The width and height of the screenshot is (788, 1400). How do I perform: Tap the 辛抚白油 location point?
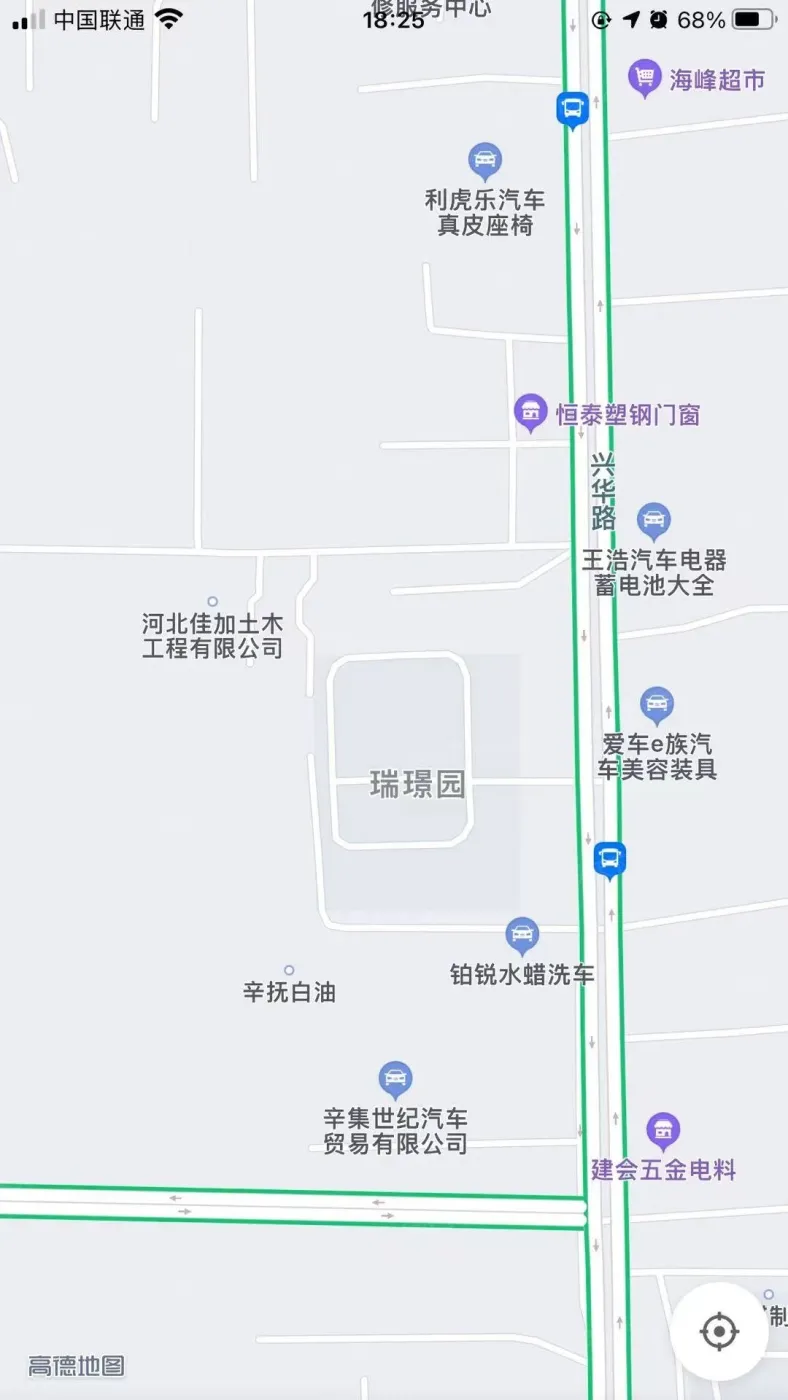pyautogui.click(x=289, y=970)
